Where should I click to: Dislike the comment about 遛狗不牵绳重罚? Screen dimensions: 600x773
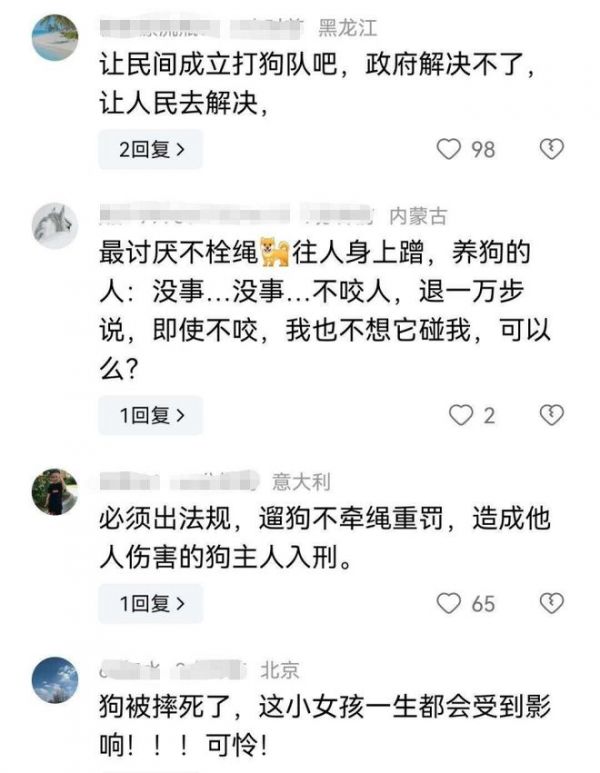point(551,603)
